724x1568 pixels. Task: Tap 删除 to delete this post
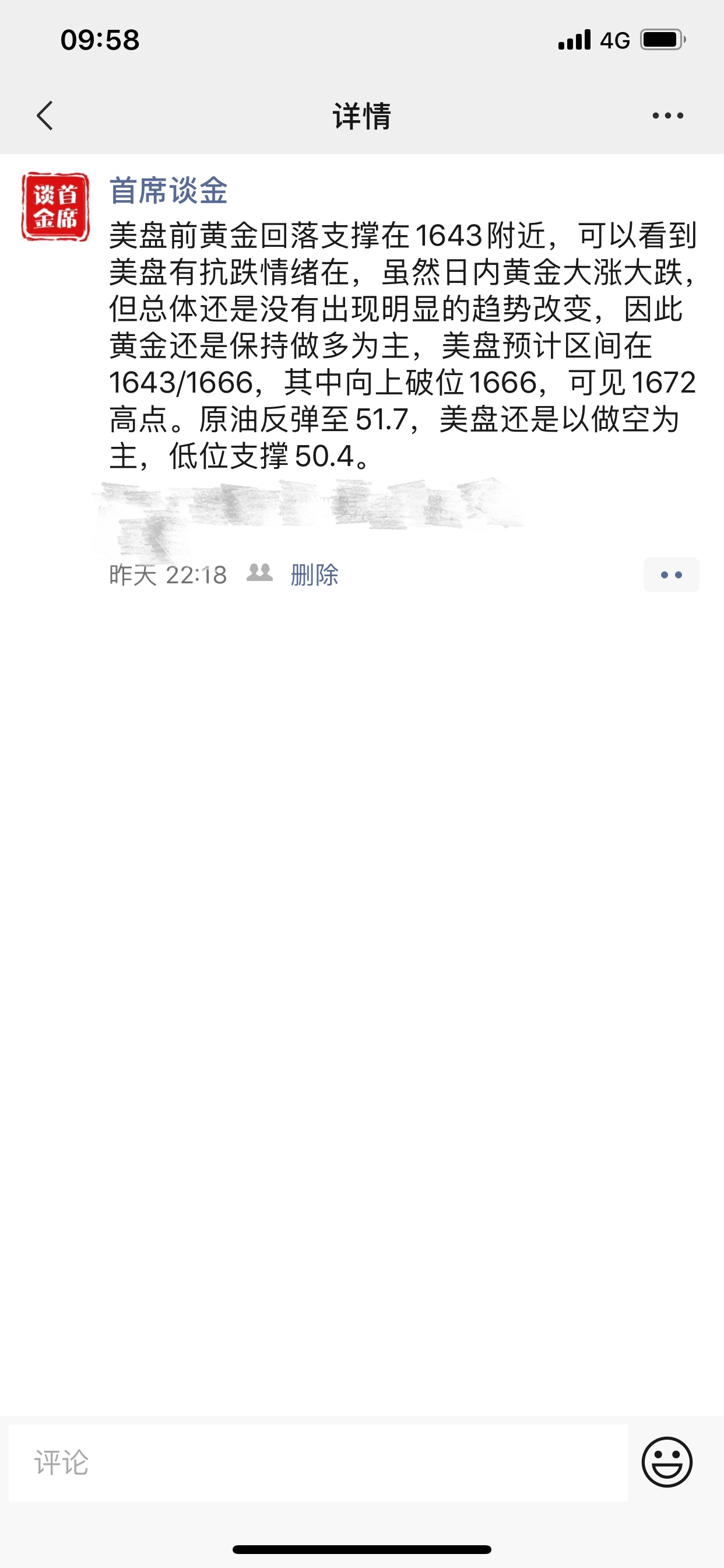pyautogui.click(x=314, y=575)
